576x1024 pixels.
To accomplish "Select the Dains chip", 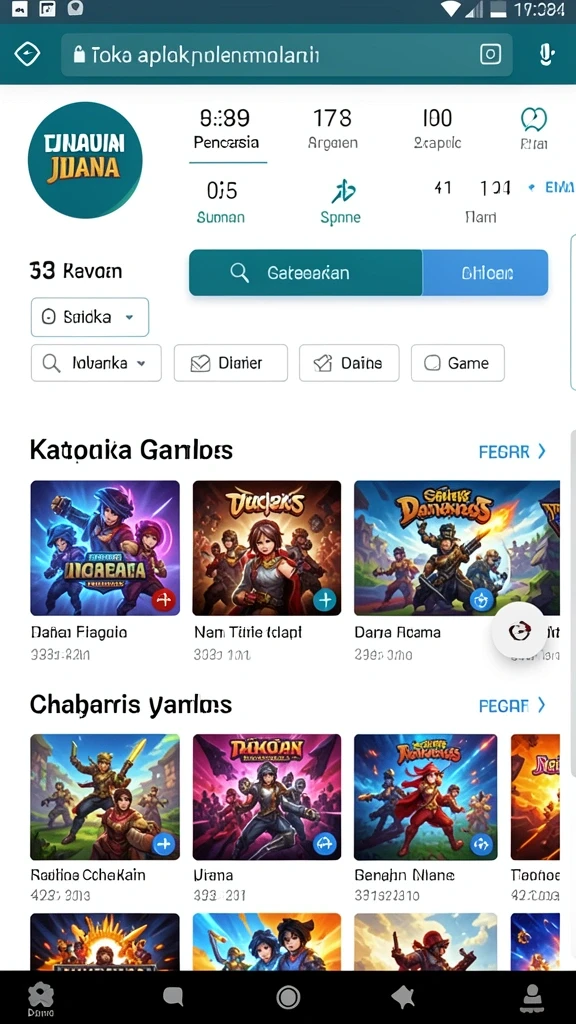I will click(x=349, y=363).
